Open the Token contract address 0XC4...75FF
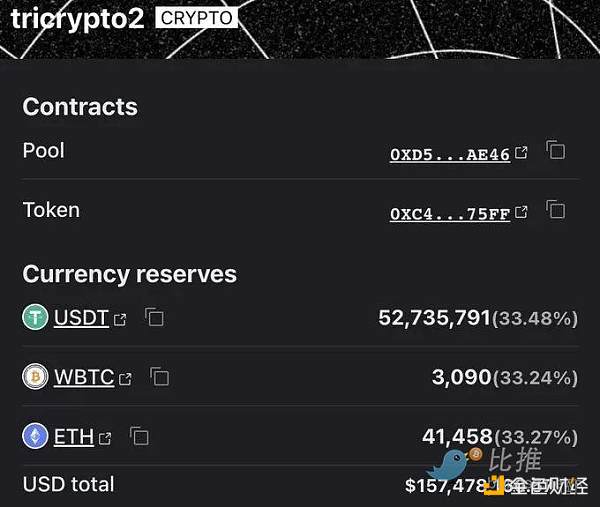Viewport: 600px width, 507px height. point(450,214)
